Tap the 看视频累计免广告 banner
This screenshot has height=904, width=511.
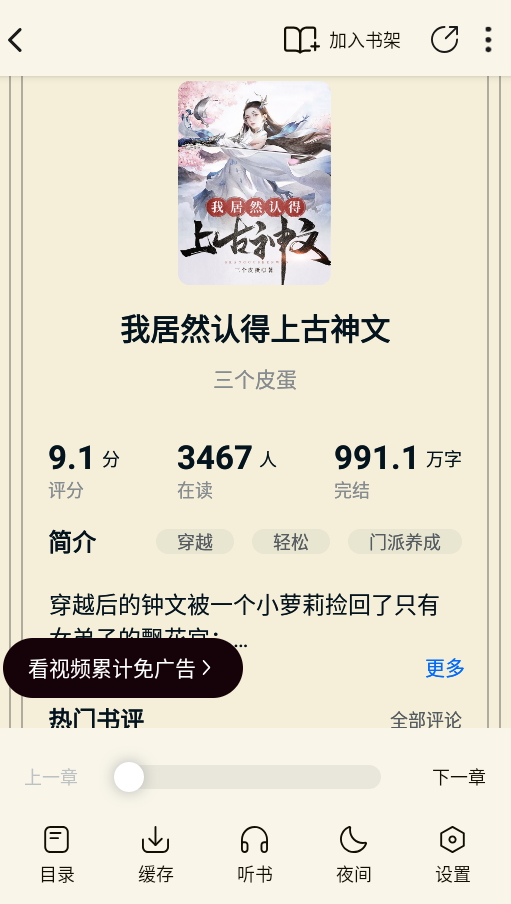click(123, 668)
